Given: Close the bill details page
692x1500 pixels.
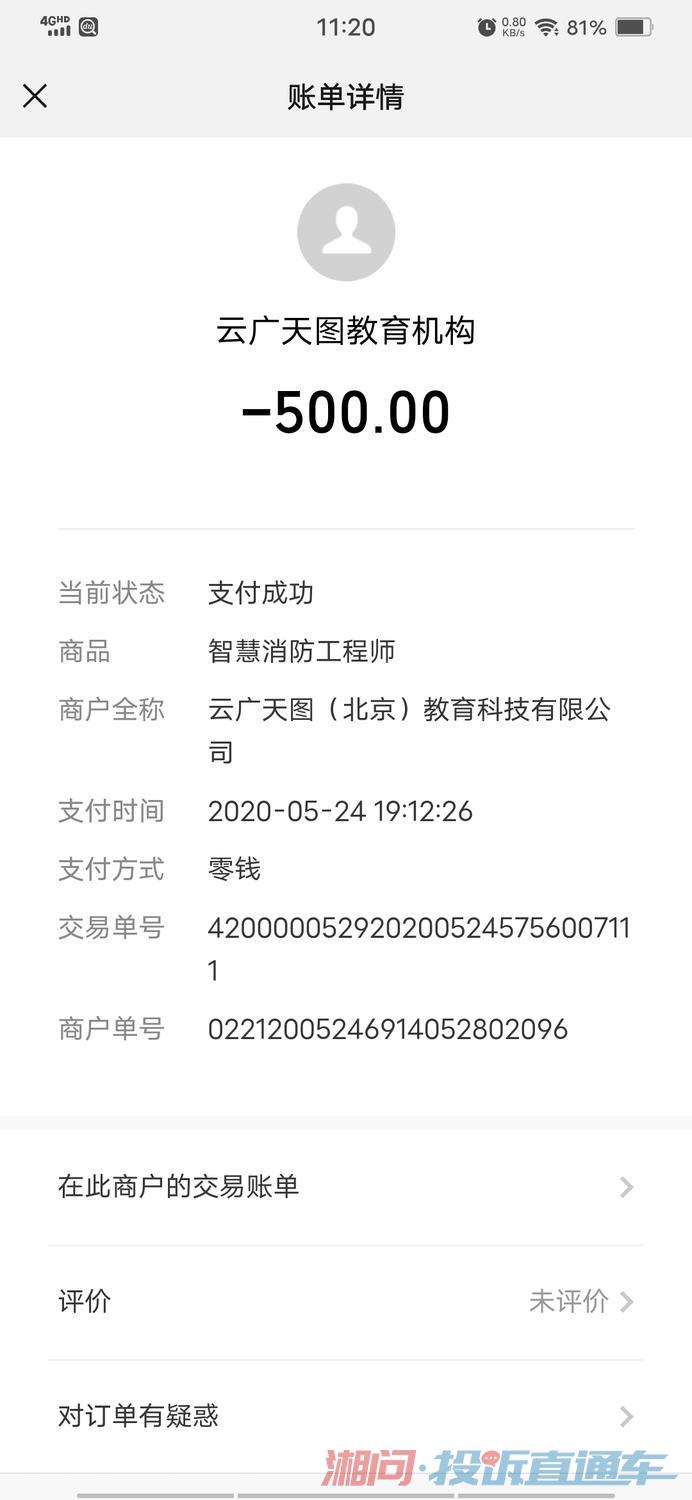Looking at the screenshot, I should pyautogui.click(x=35, y=96).
